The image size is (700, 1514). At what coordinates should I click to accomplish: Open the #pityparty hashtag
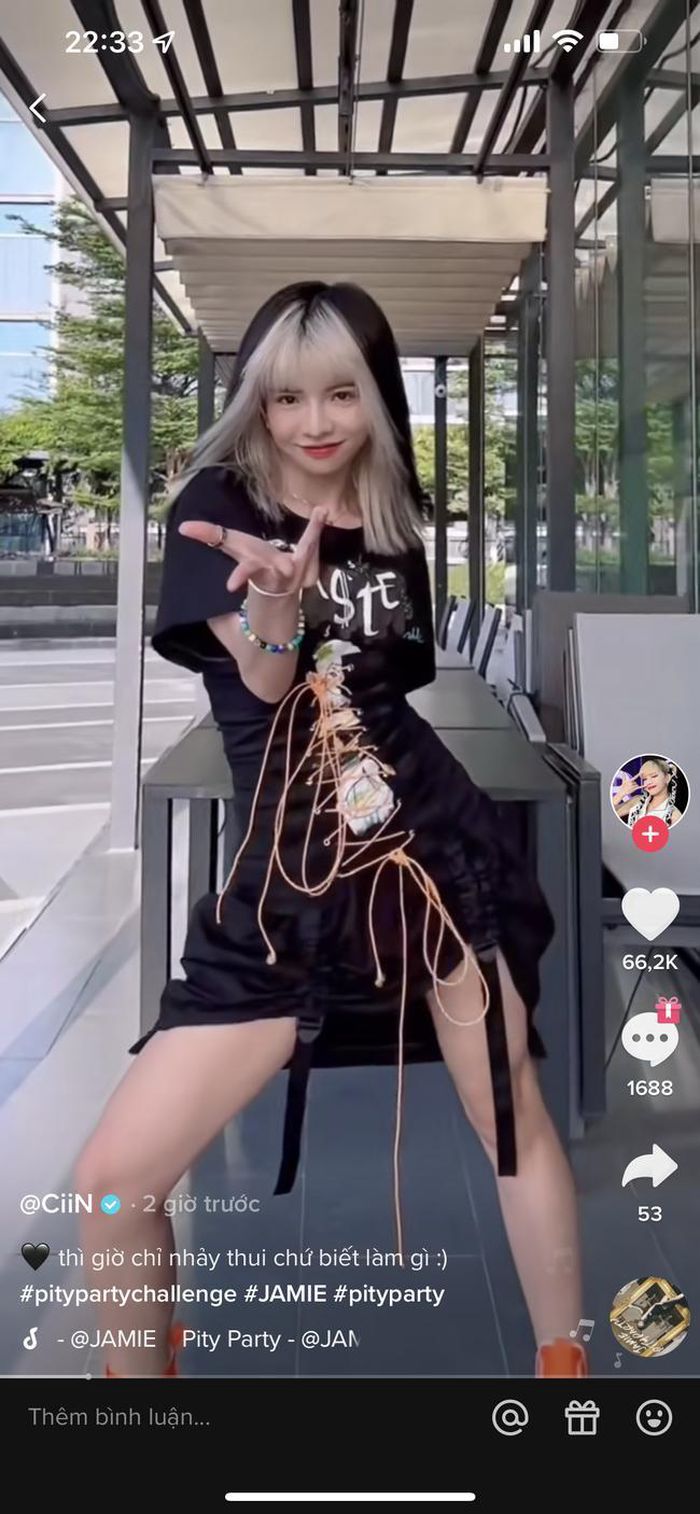(x=389, y=1294)
